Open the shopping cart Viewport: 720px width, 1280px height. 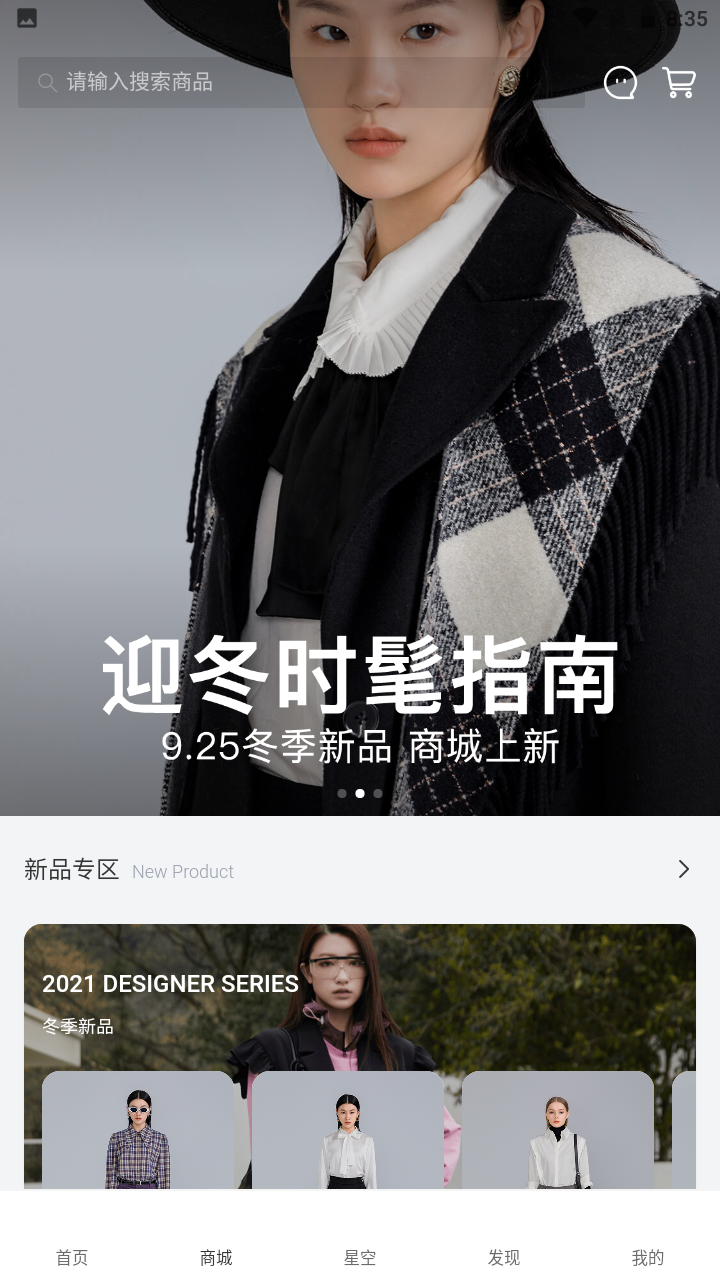tap(679, 82)
